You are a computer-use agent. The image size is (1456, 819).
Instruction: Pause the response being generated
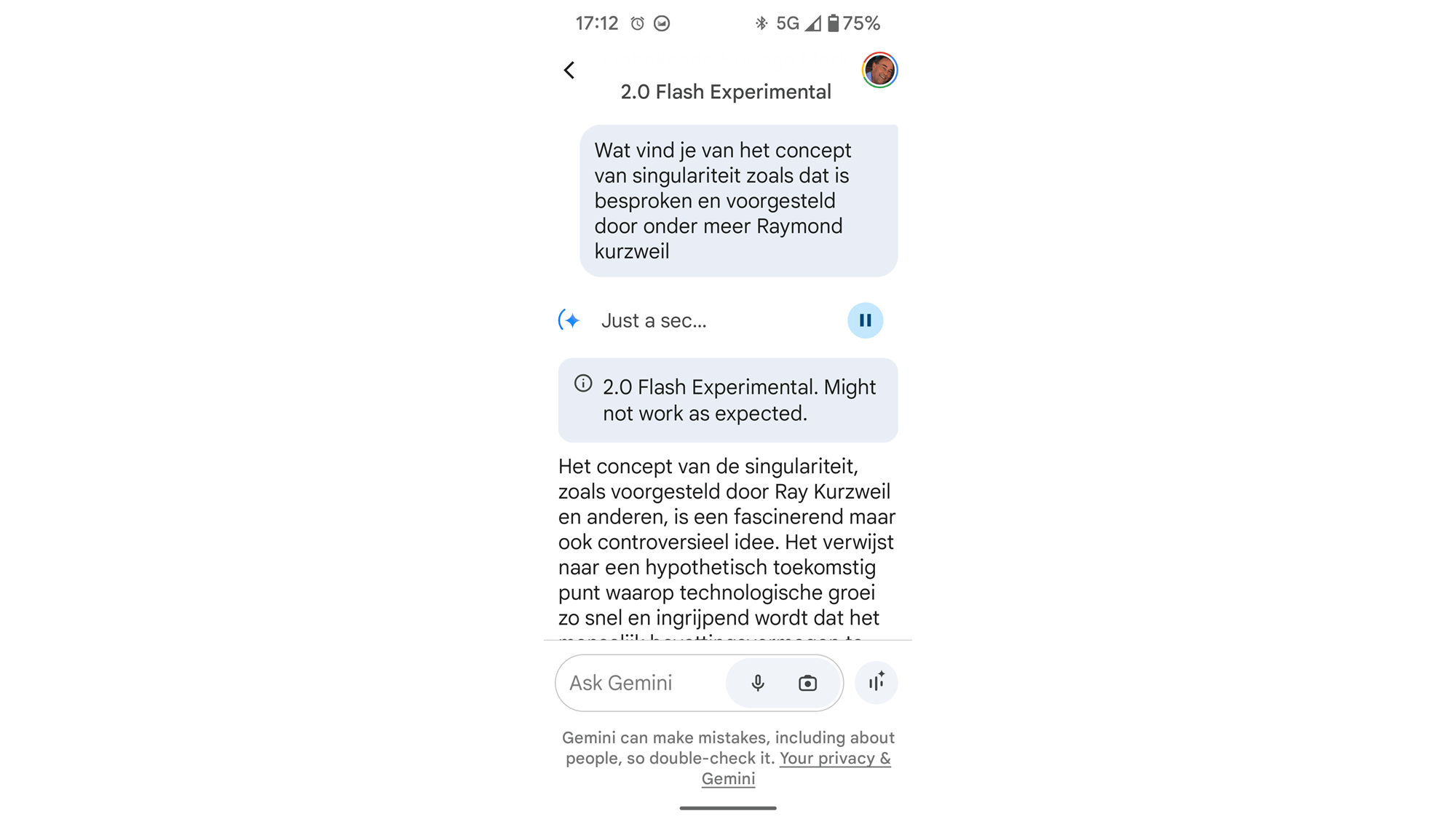865,320
